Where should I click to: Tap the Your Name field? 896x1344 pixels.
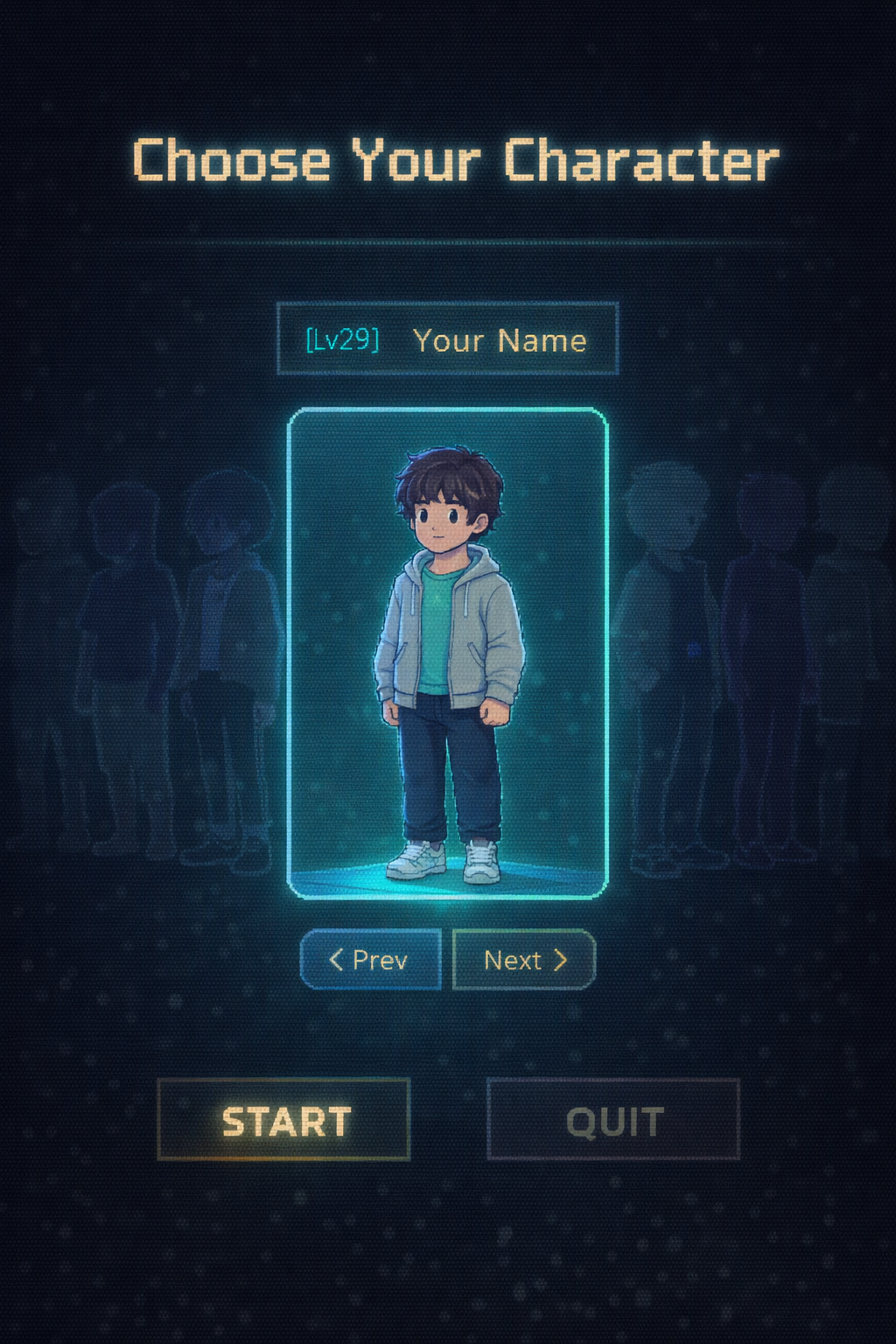499,339
